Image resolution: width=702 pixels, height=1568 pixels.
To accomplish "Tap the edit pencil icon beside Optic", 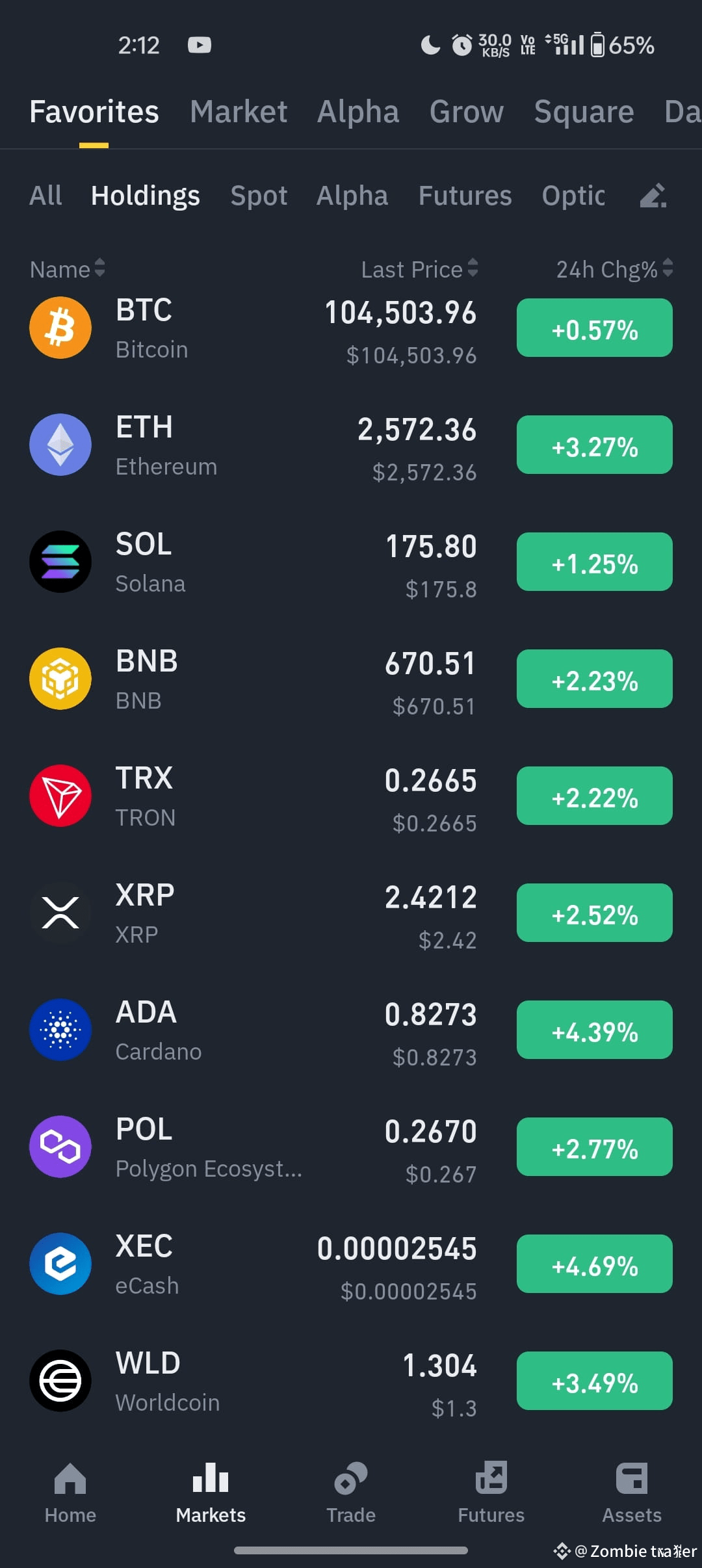I will point(653,196).
